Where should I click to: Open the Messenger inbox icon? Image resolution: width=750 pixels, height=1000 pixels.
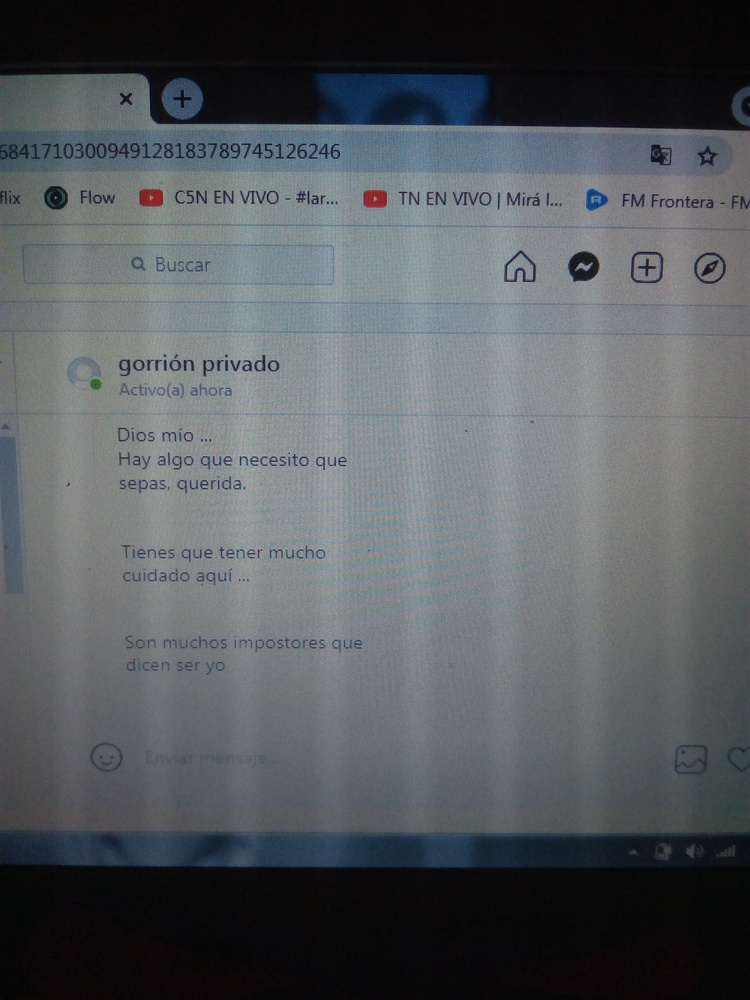(583, 267)
